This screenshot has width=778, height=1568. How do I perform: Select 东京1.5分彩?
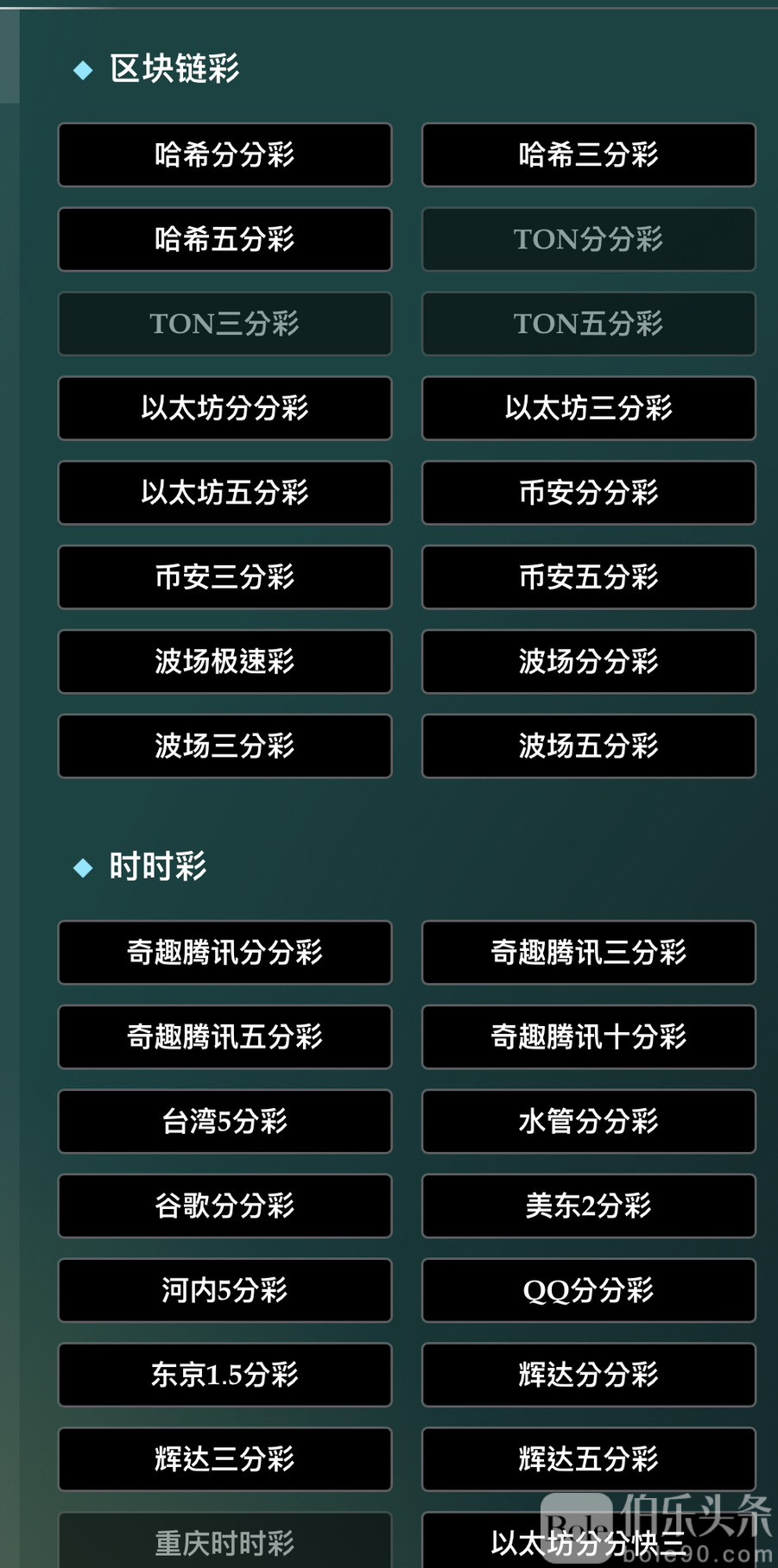pyautogui.click(x=225, y=1374)
